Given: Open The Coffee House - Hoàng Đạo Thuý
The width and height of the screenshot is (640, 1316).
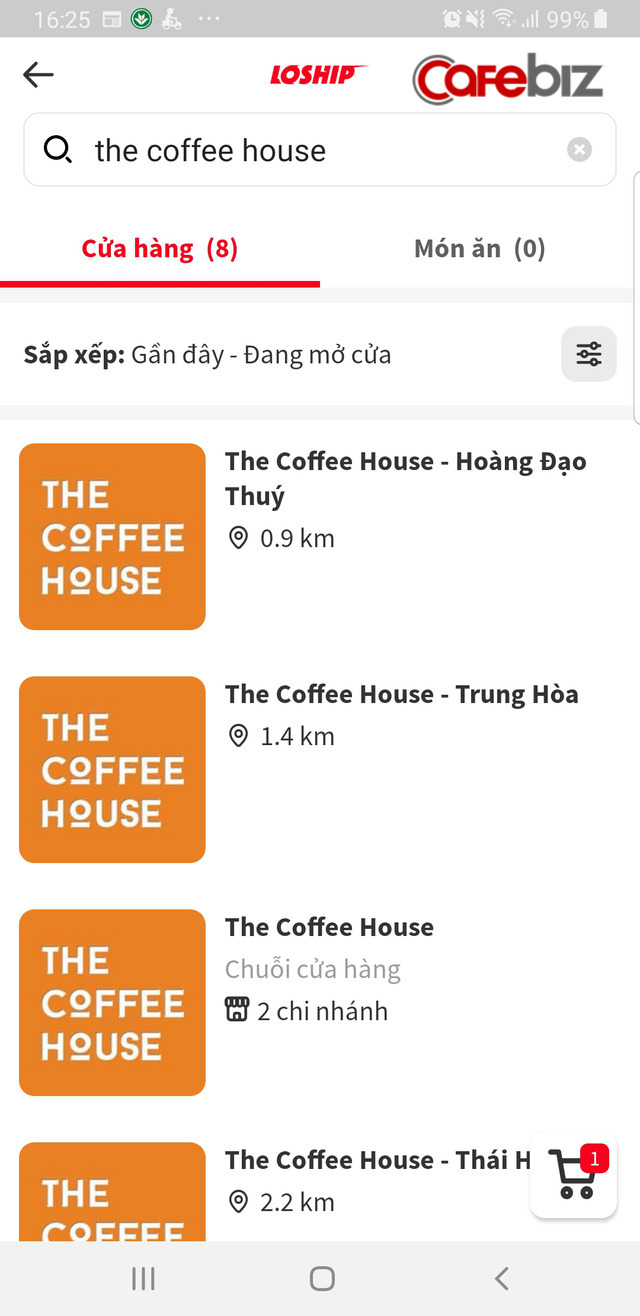Looking at the screenshot, I should pos(320,537).
